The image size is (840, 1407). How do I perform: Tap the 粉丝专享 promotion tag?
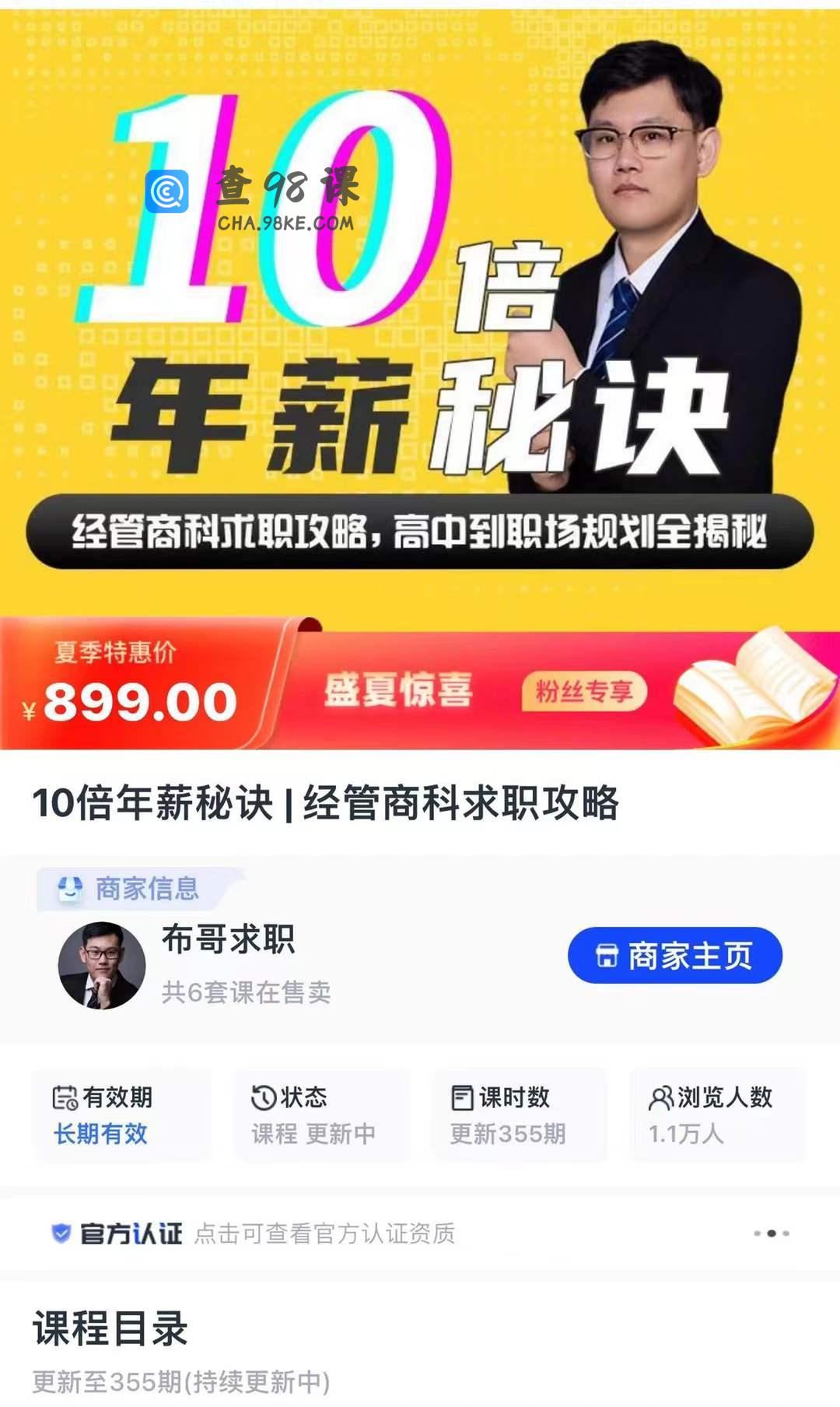point(584,691)
